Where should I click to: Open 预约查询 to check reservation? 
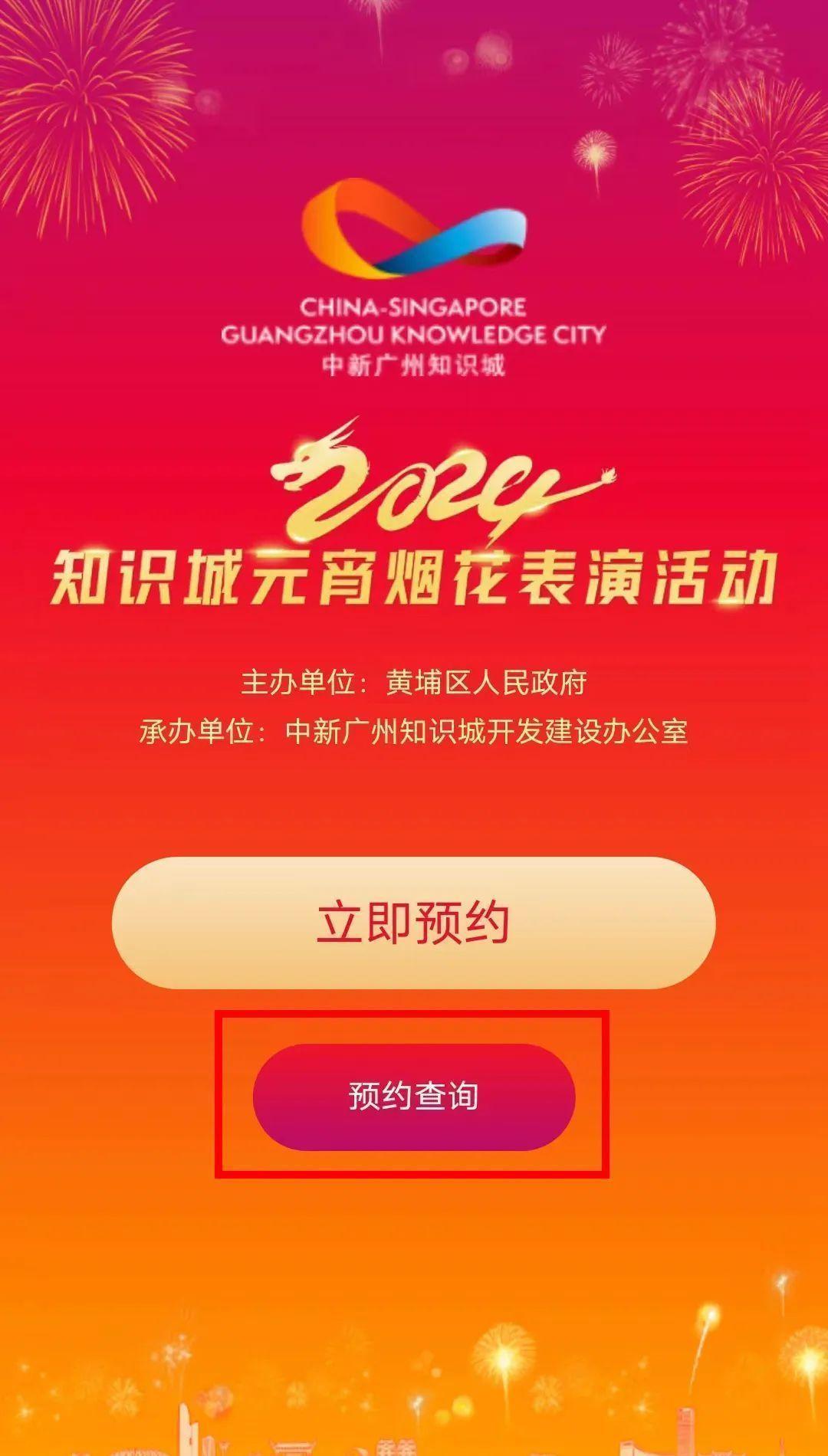[x=413, y=1097]
